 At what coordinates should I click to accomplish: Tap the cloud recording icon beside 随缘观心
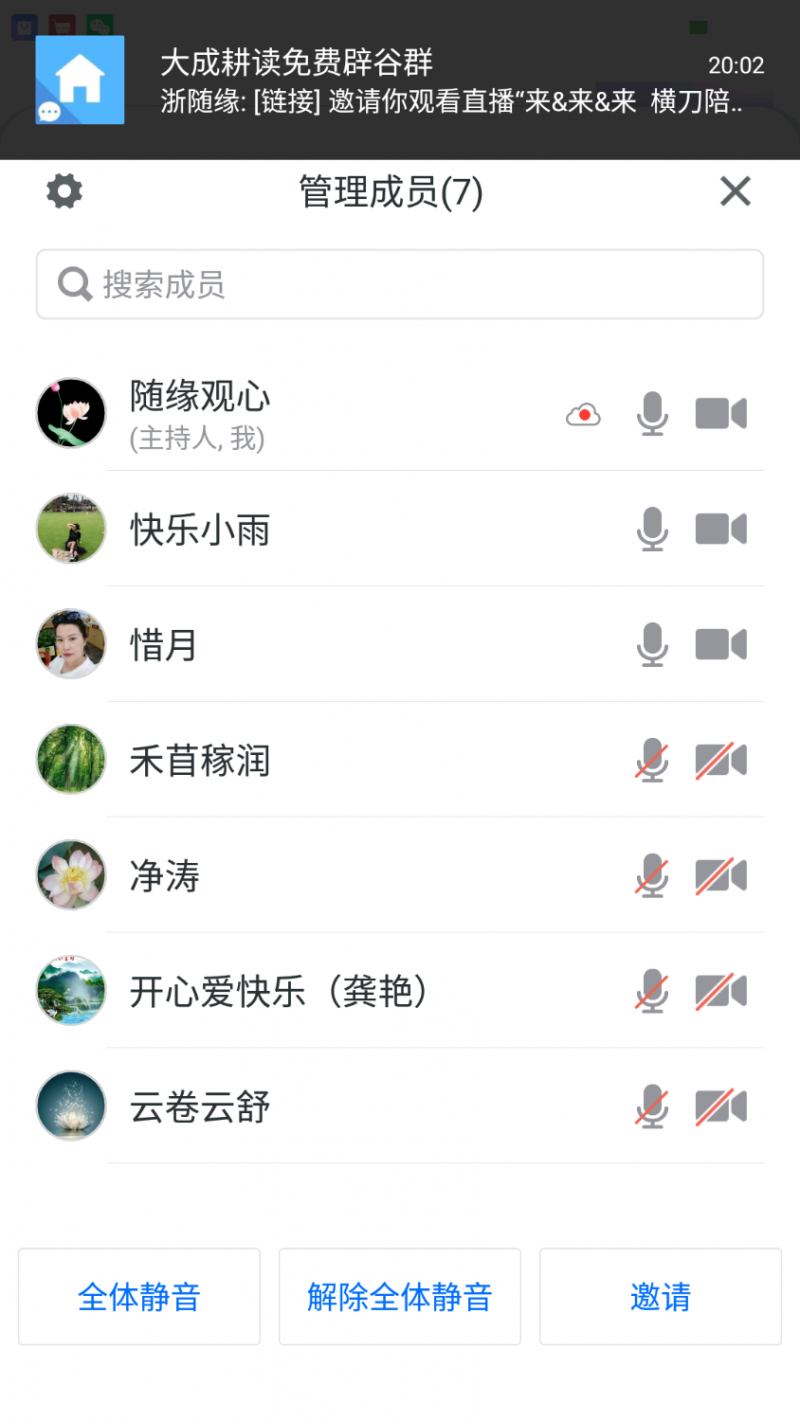(x=583, y=413)
